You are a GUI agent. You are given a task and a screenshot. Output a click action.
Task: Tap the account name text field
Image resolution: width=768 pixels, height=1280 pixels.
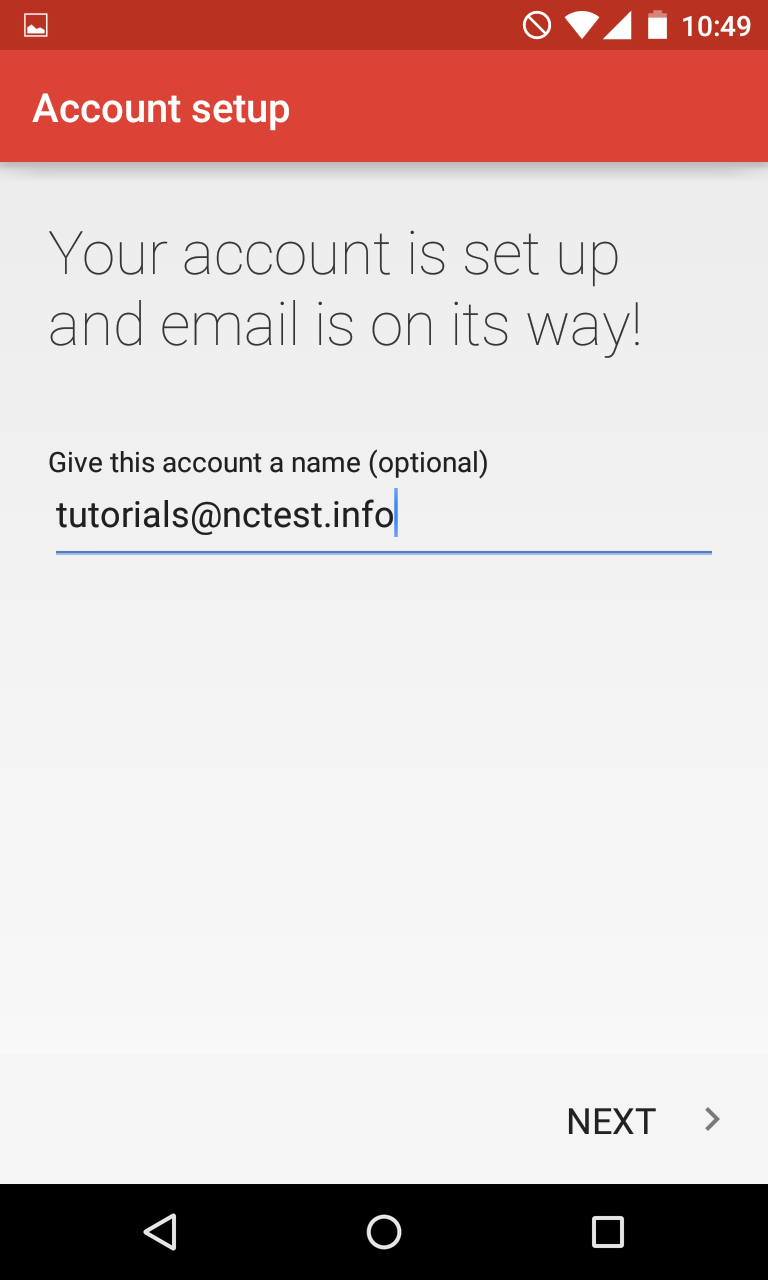383,517
